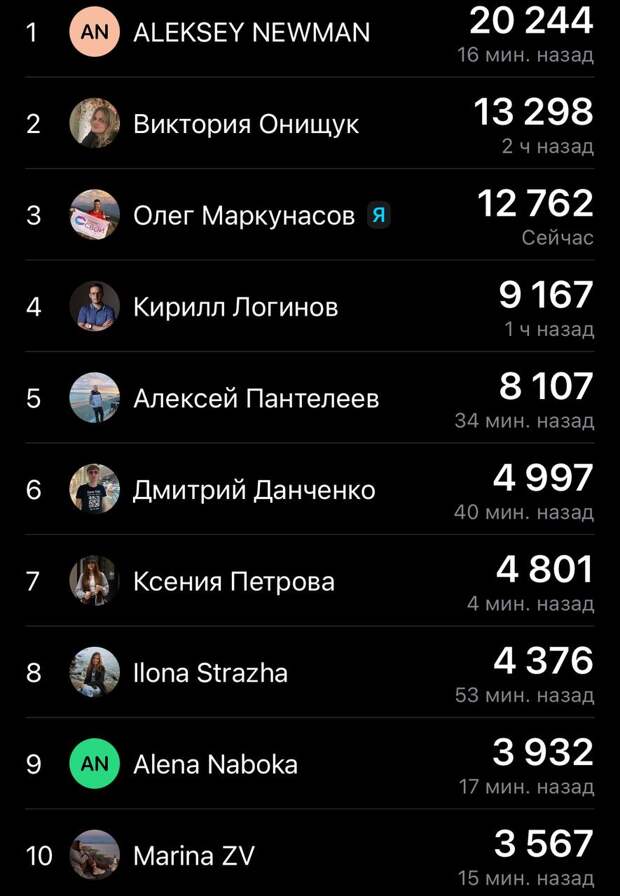Open Alena Naboka's leaderboard row
The width and height of the screenshot is (620, 896).
[x=215, y=765]
